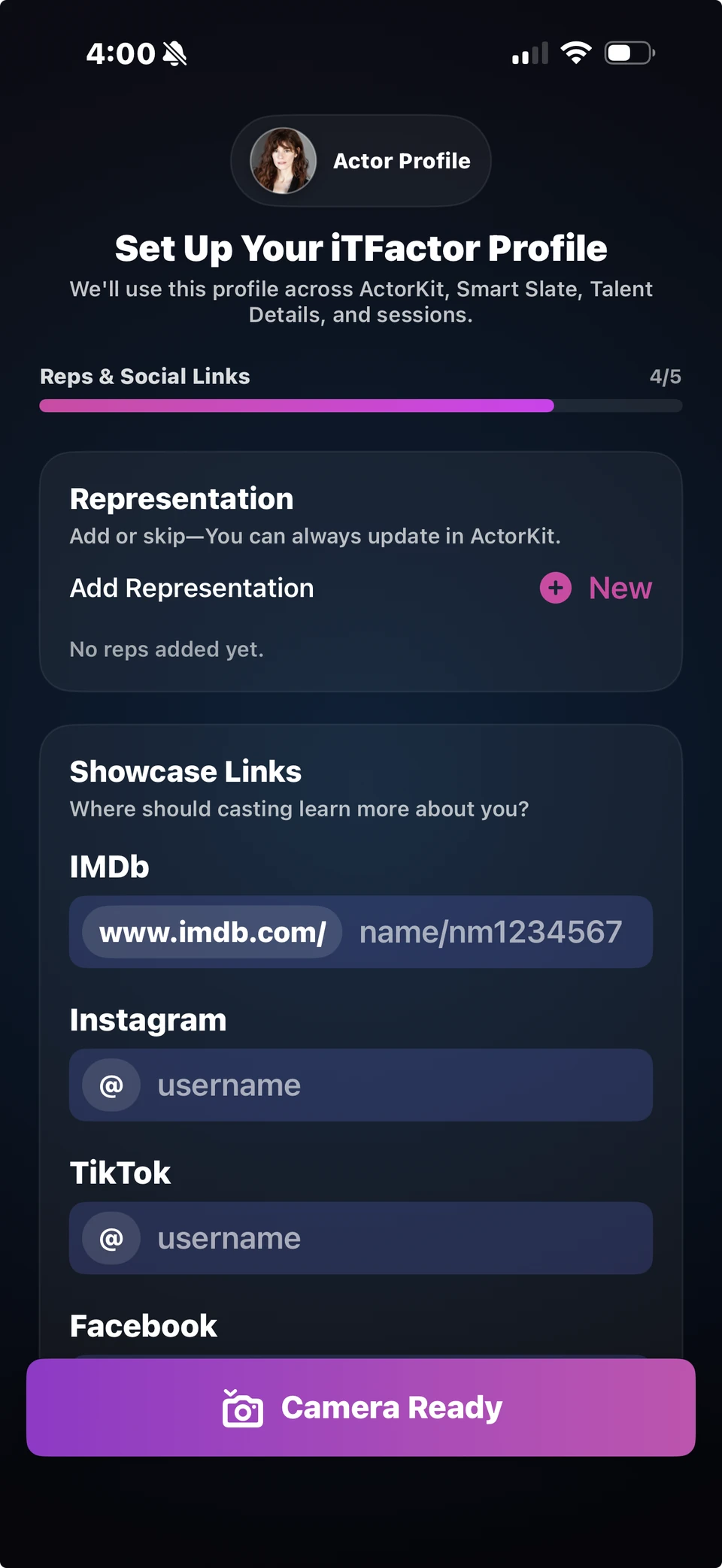Screen dimensions: 722x1568
Task: Open Add Representation
Action: [192, 589]
